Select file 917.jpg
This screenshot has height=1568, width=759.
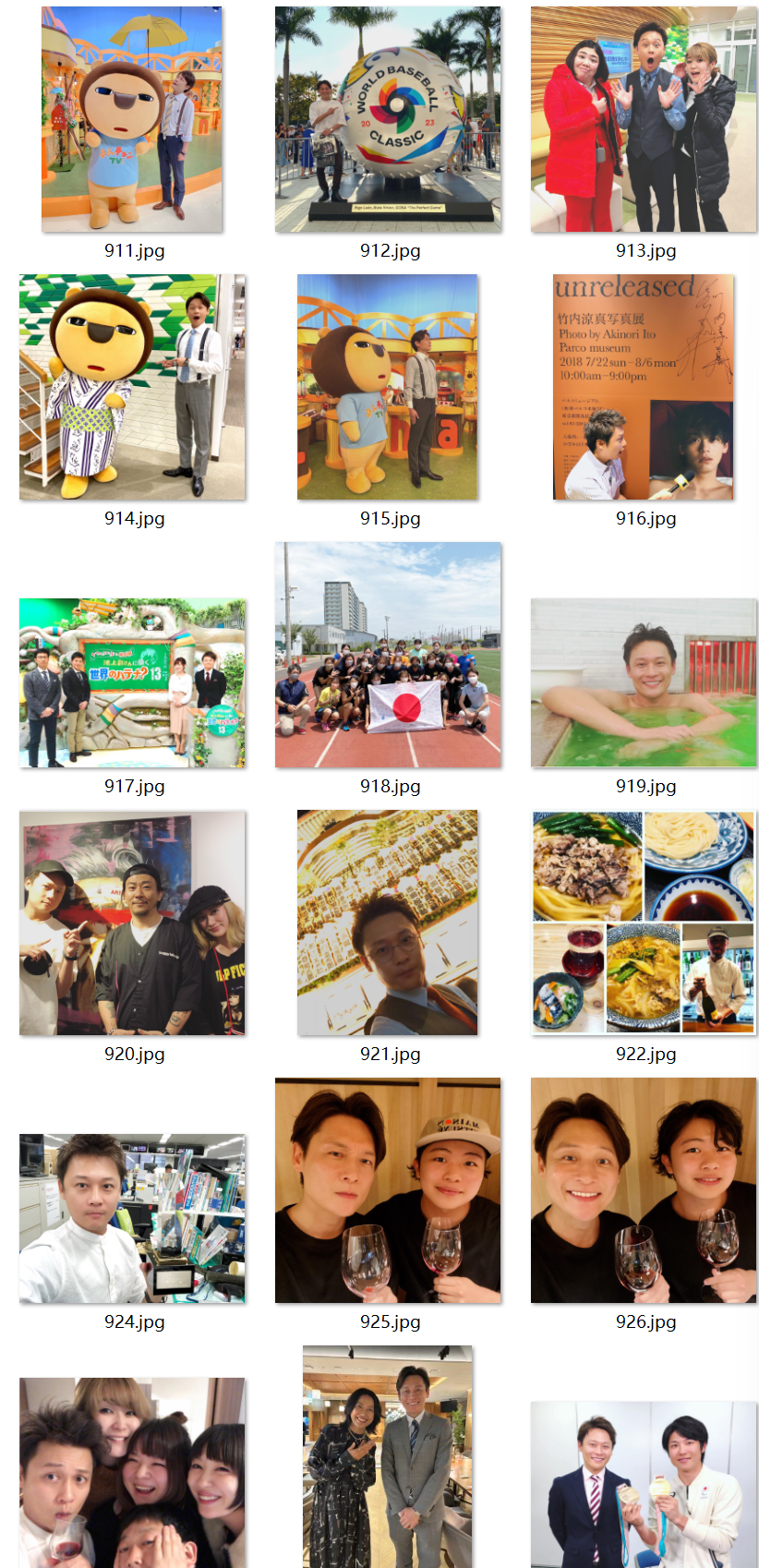tap(132, 682)
